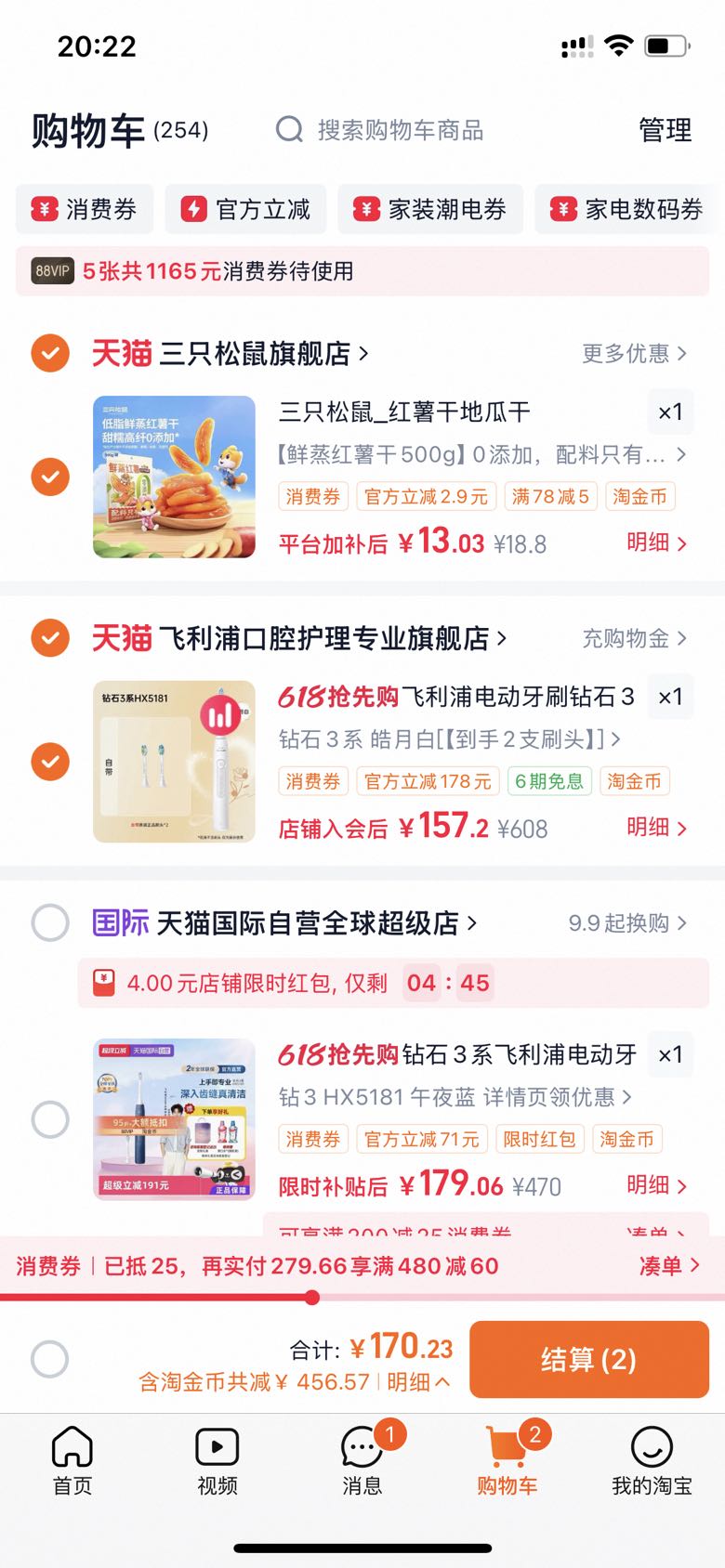Change quantity ×1 of 皓月白 toothbrush
Screen dimensions: 725x1568
point(670,697)
